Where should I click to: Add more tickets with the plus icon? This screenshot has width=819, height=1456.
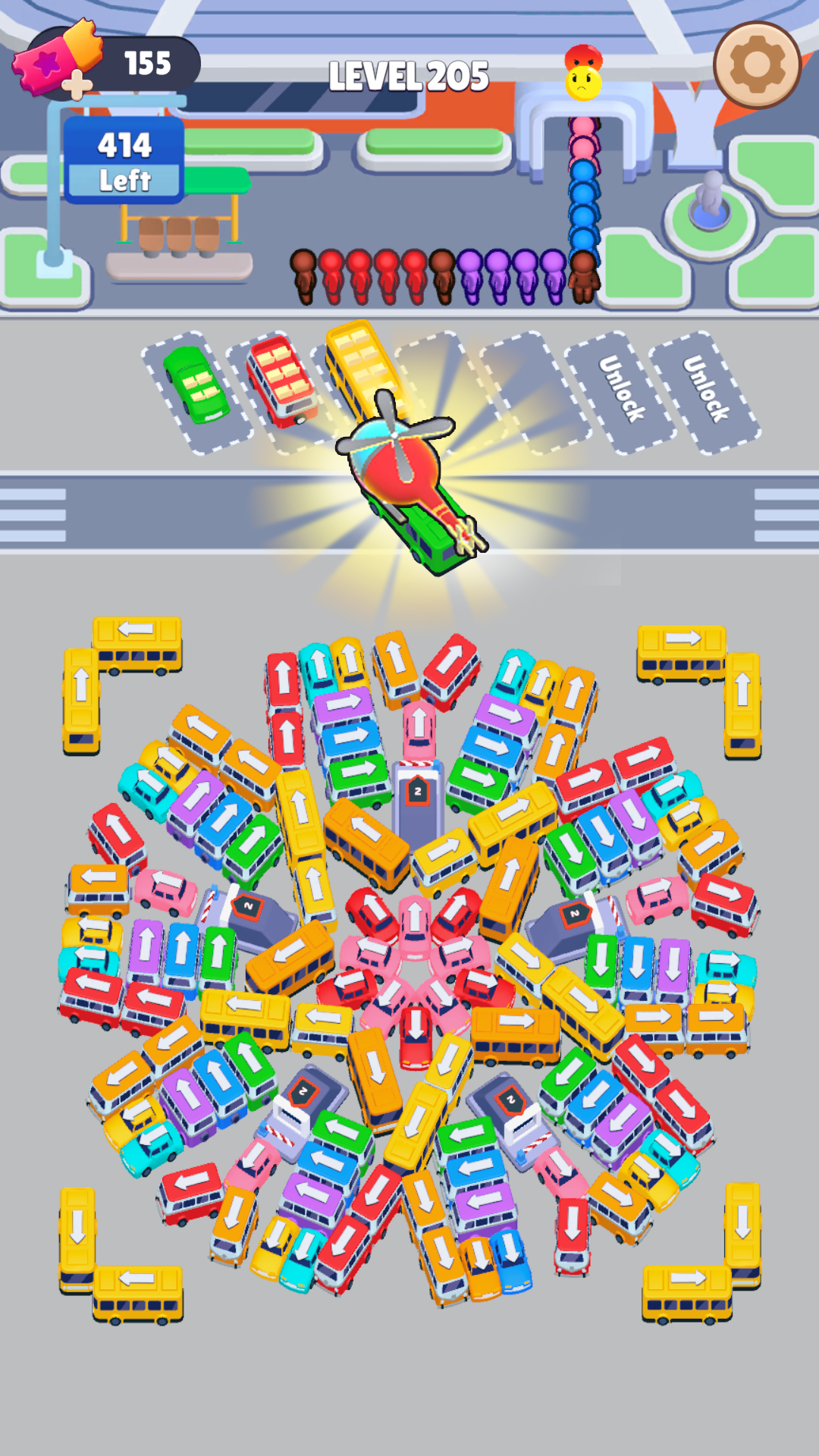click(76, 85)
